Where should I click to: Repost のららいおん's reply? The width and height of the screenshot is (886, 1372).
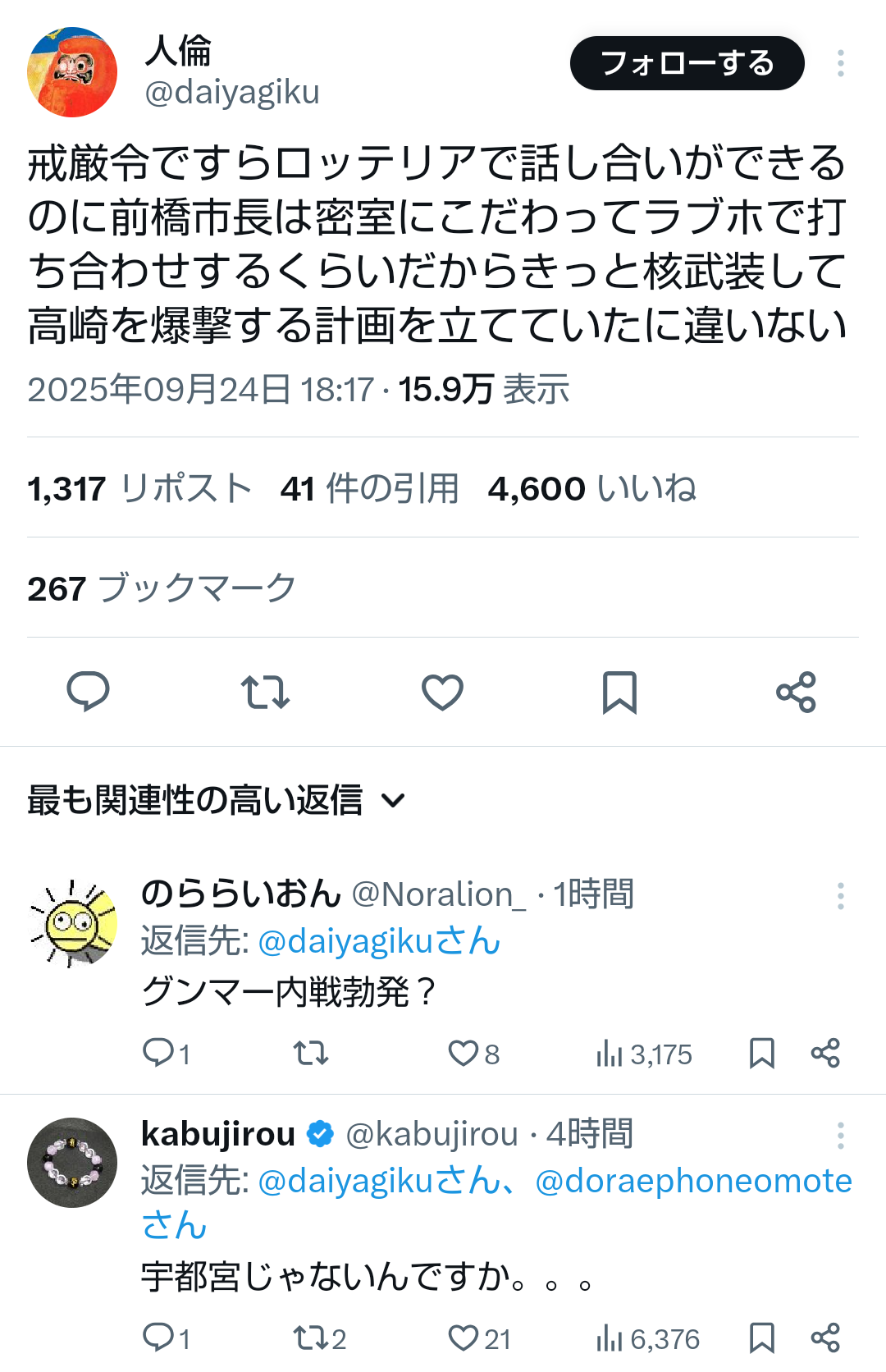tap(311, 1053)
